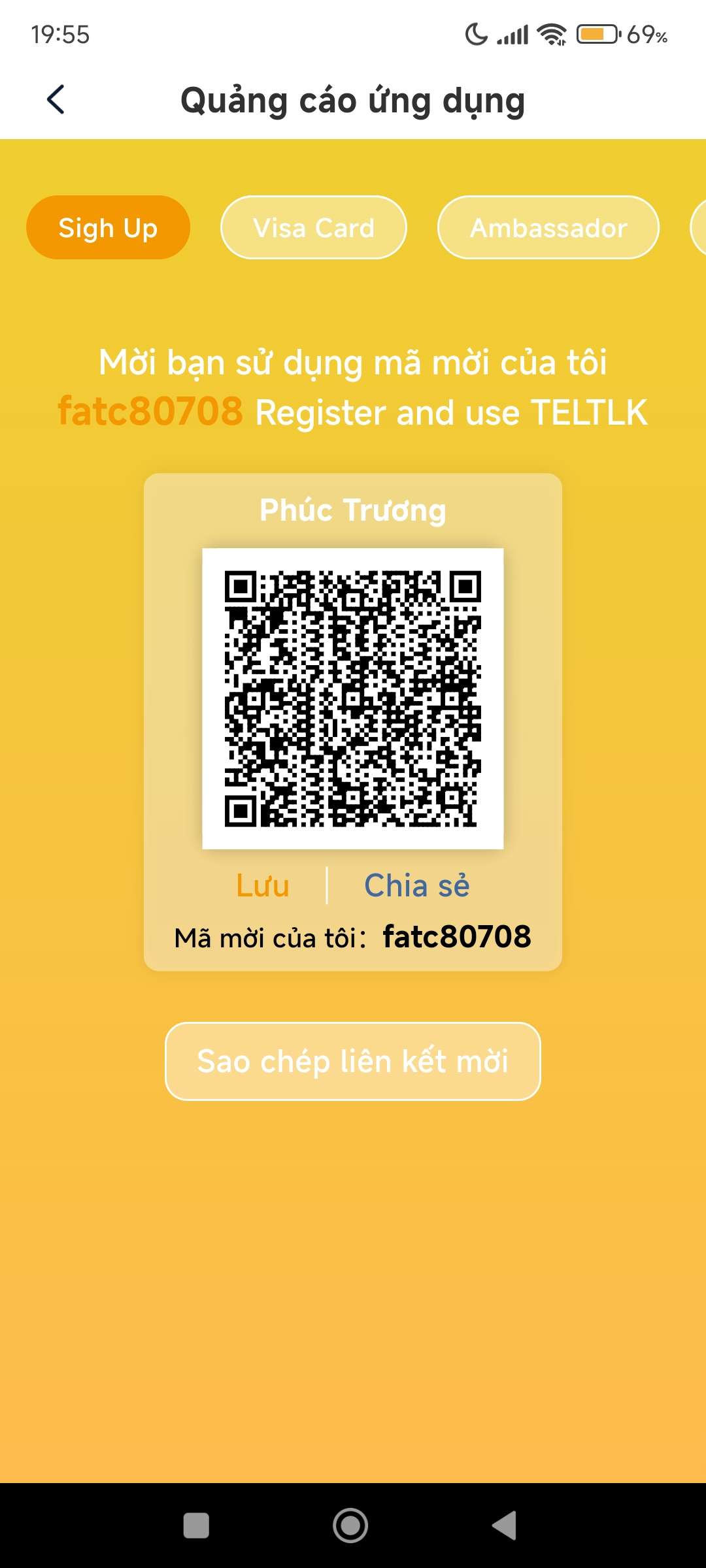Screen dimensions: 706x1568
Task: Go back using the top arrow
Action: pyautogui.click(x=56, y=100)
